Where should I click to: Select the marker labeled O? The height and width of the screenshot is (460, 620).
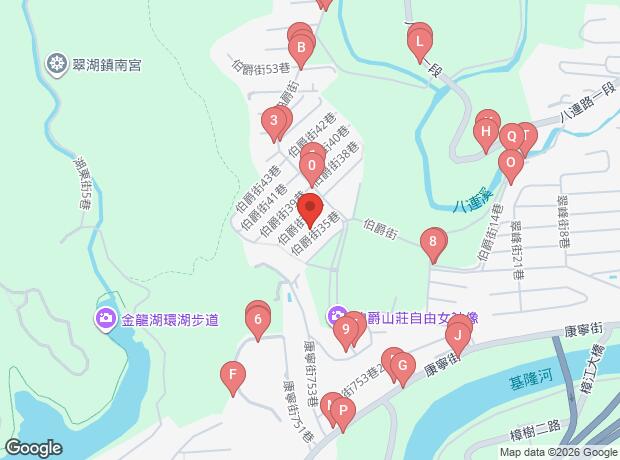(x=511, y=161)
